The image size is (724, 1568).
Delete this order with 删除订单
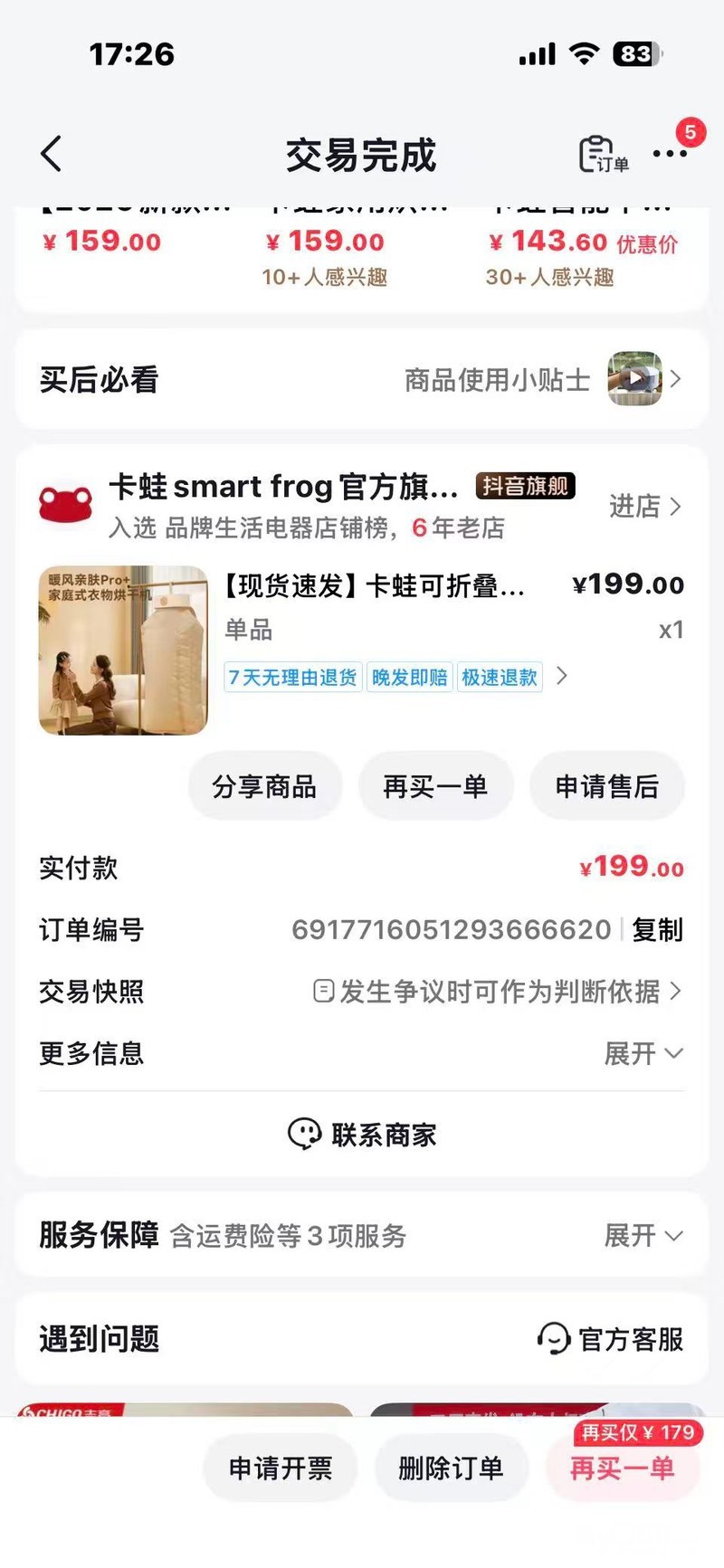[x=451, y=1468]
